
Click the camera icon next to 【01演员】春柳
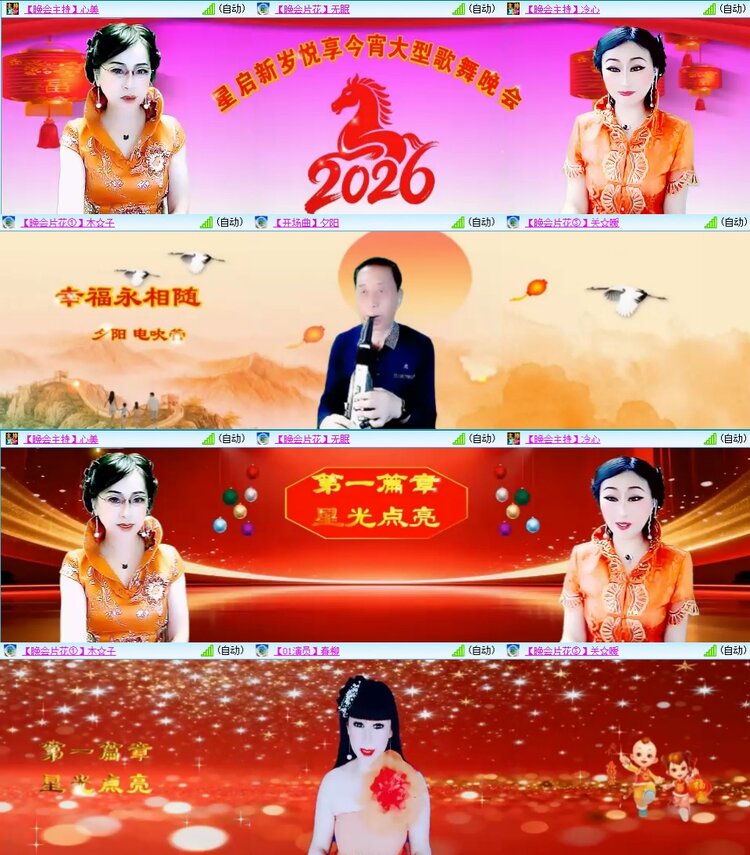(x=260, y=653)
